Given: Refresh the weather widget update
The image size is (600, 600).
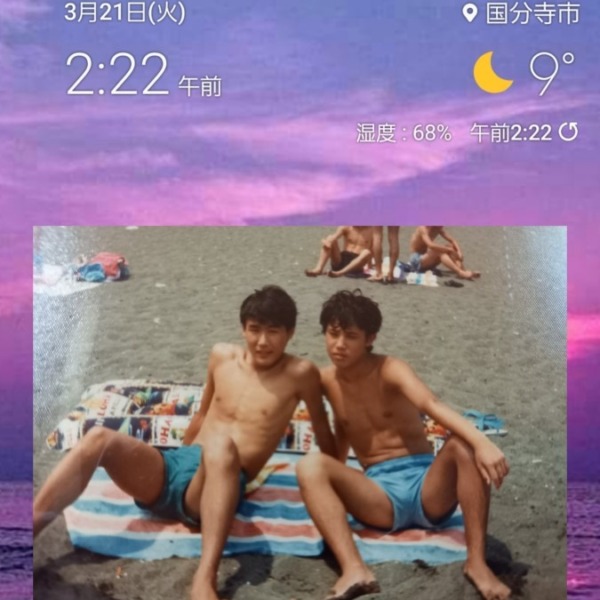Looking at the screenshot, I should point(568,132).
